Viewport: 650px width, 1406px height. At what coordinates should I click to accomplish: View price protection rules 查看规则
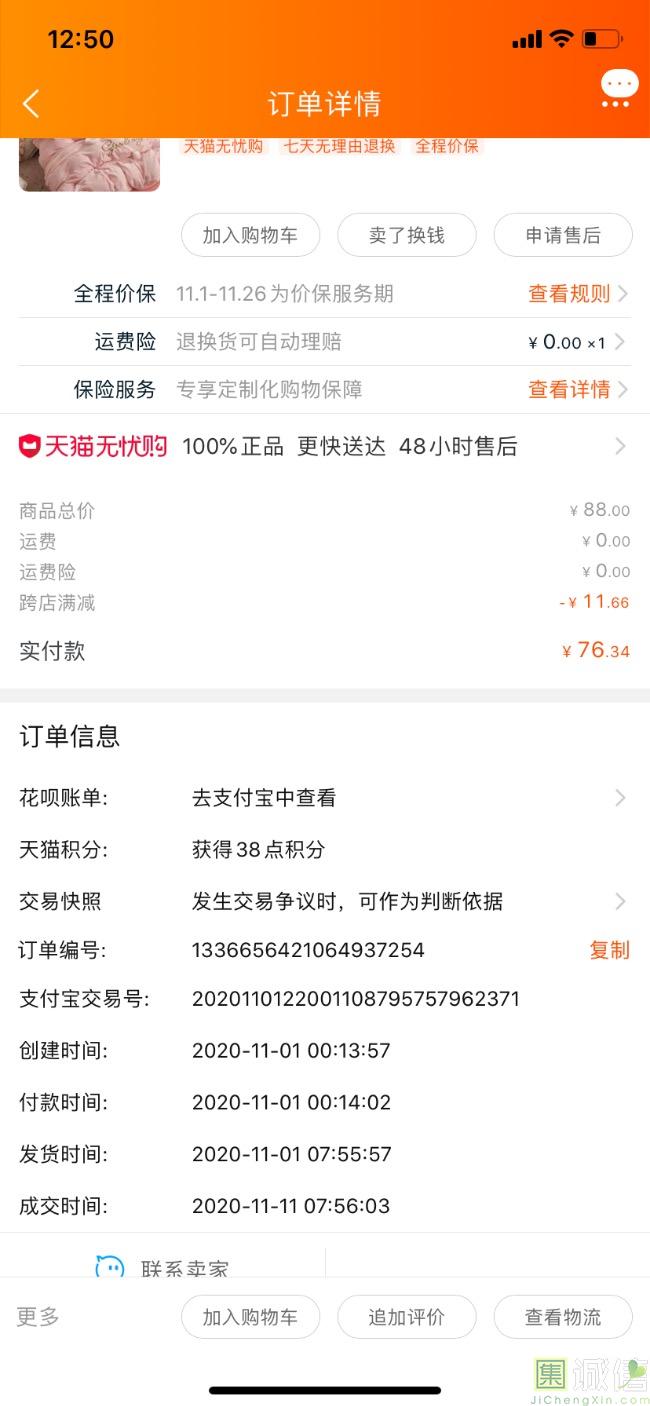click(x=577, y=293)
